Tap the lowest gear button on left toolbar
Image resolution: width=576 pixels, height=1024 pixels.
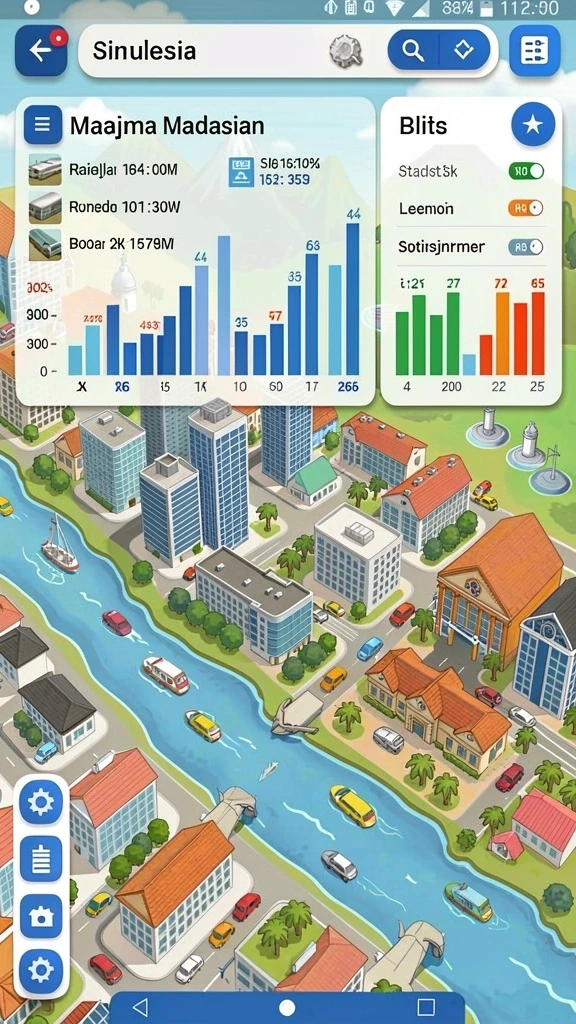[41, 971]
